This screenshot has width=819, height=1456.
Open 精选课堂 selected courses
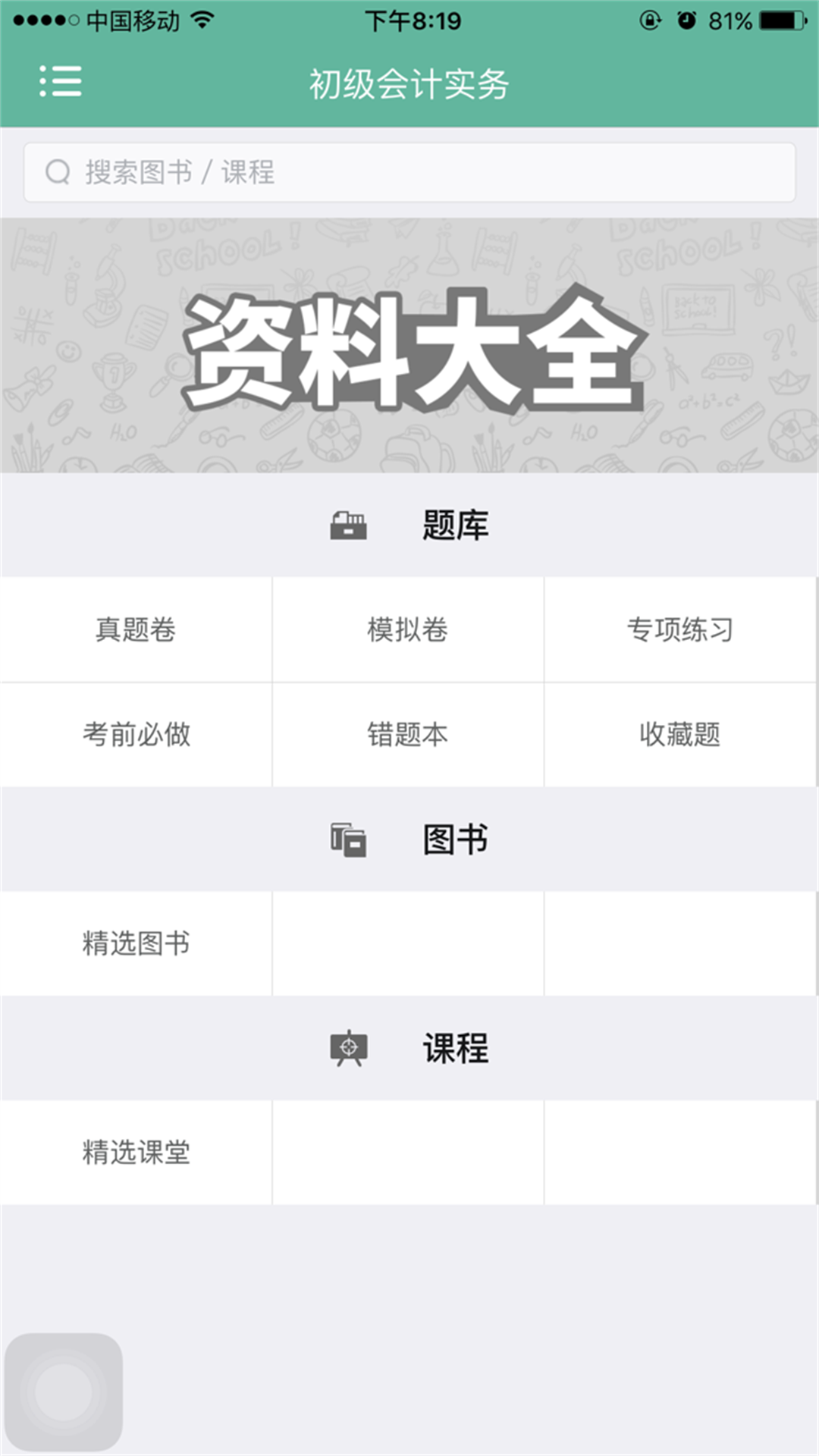point(136,1153)
